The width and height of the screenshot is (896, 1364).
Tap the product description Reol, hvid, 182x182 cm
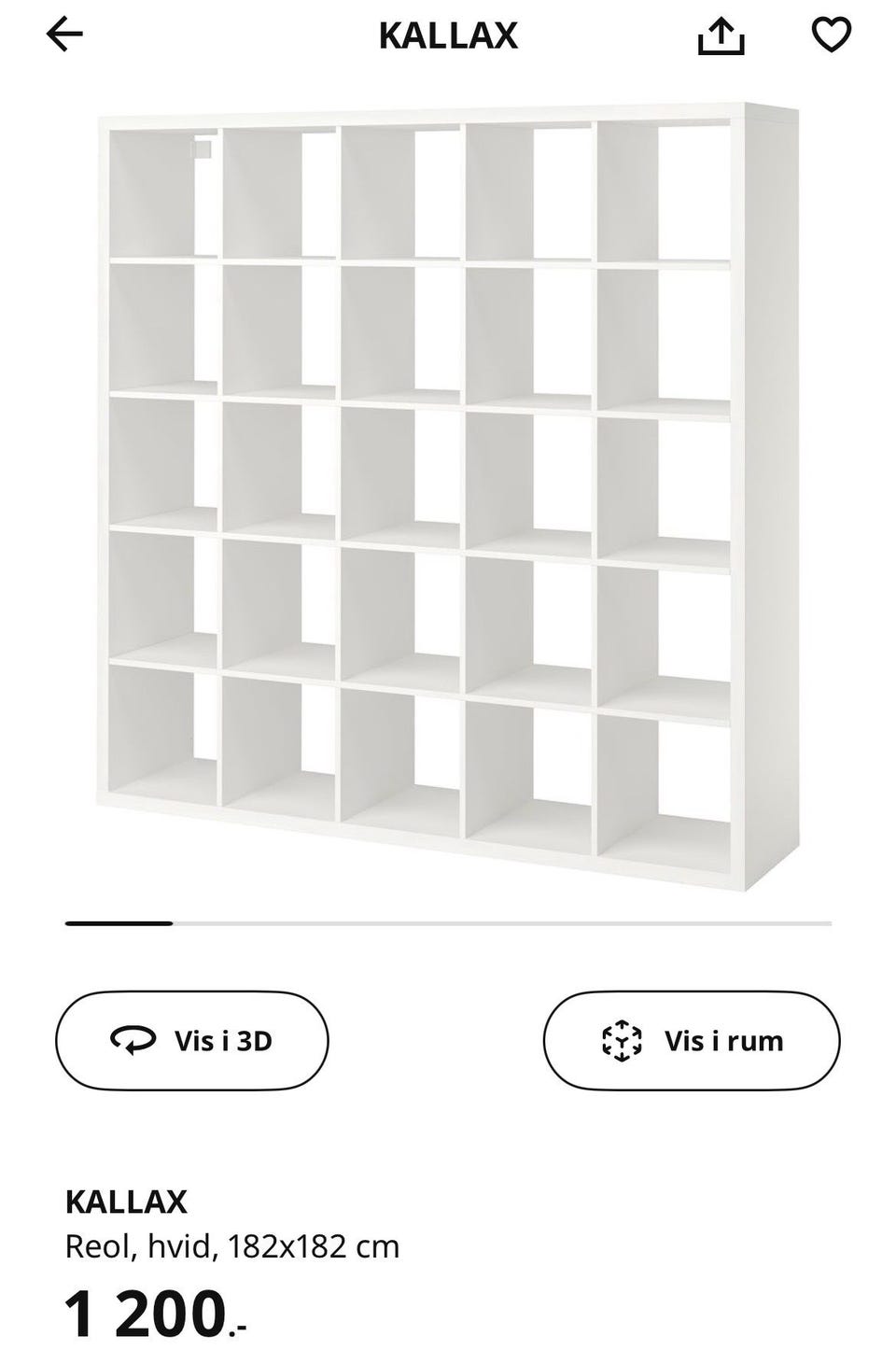(x=231, y=1244)
